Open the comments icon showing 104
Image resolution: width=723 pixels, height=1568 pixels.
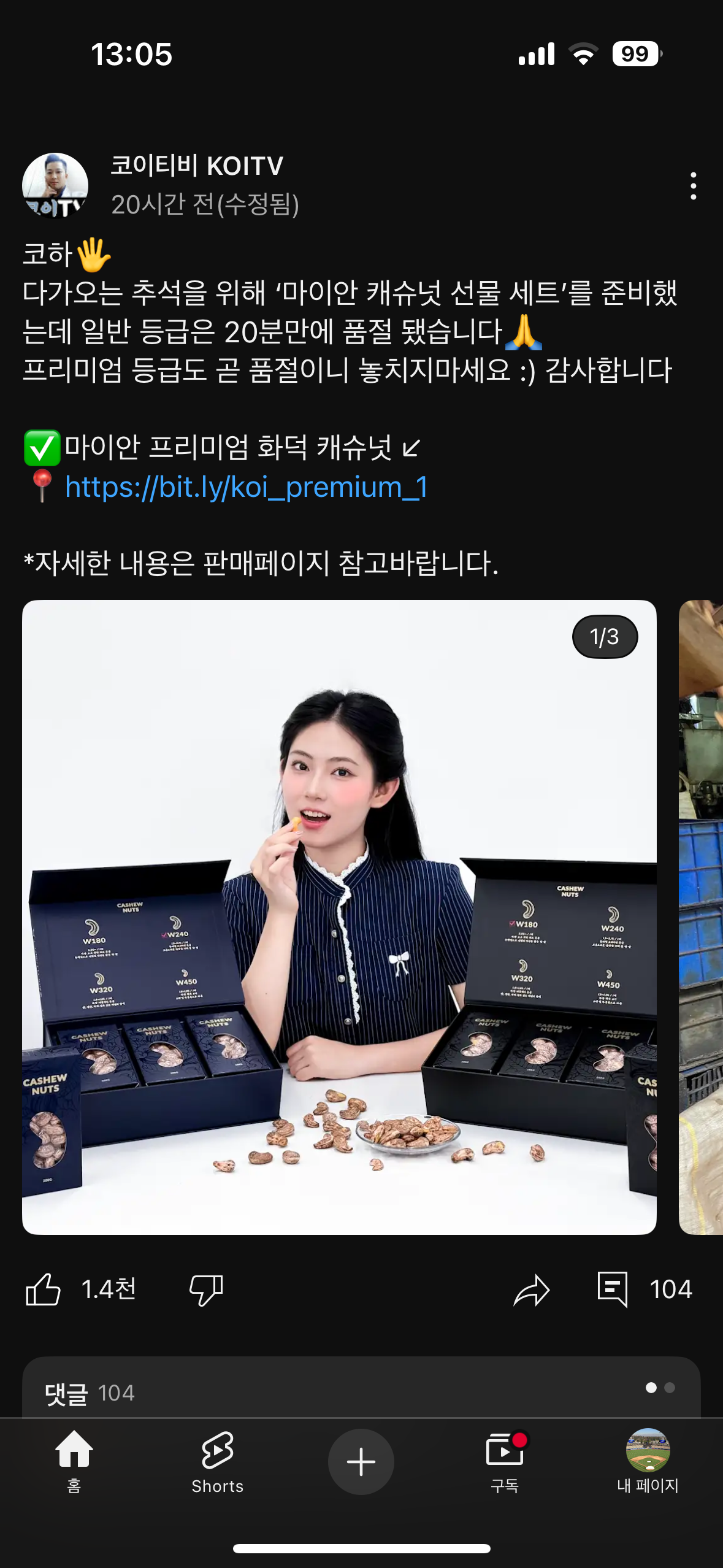point(613,1289)
